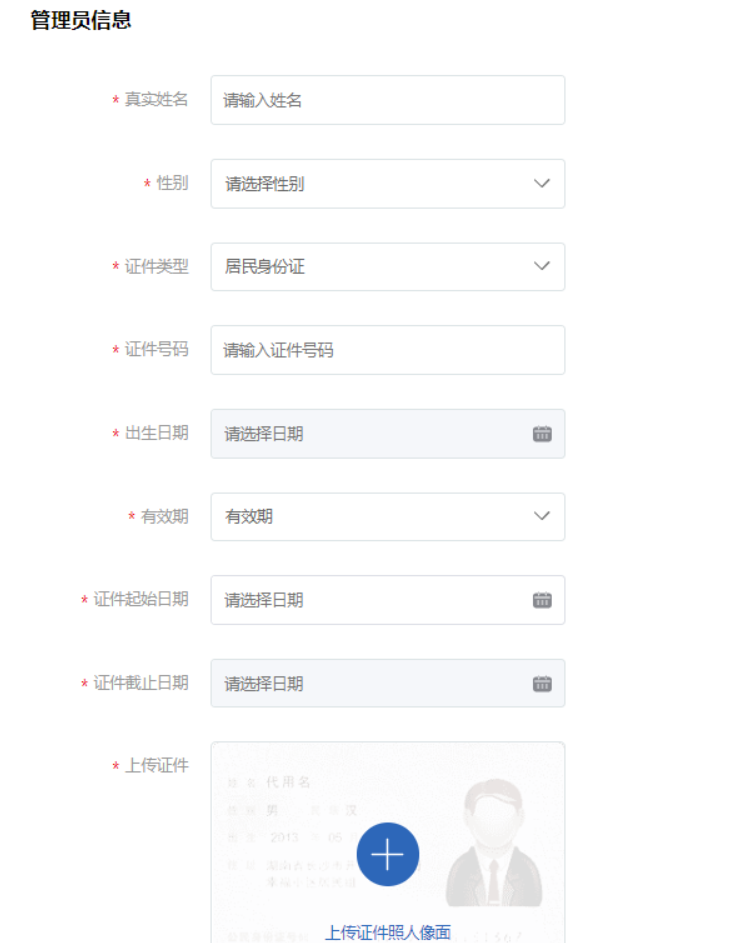Expand the 证件类型 dropdown showing 居民身份证
This screenshot has width=746, height=943.
click(x=387, y=267)
